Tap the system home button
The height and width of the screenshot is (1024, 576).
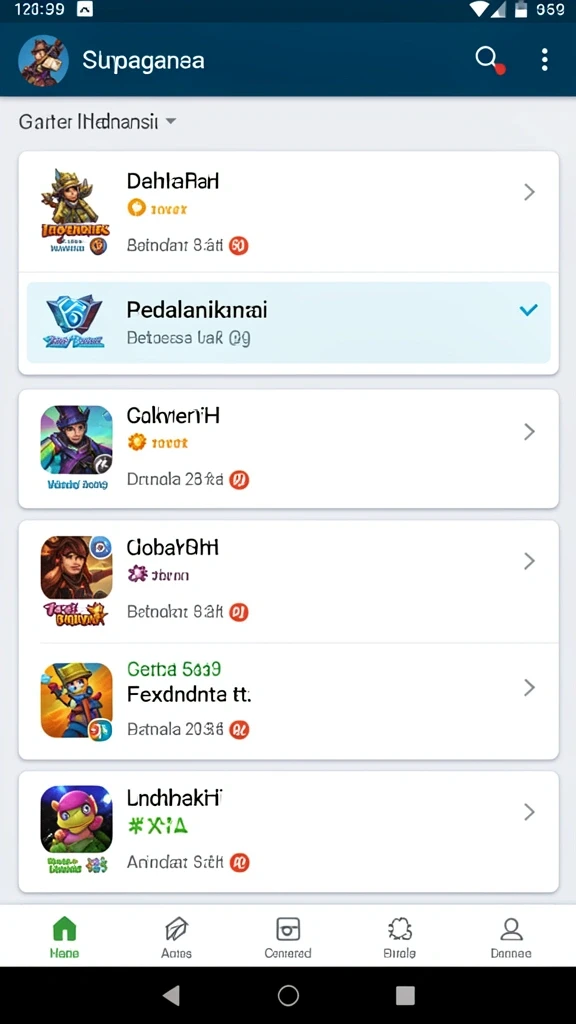pos(288,995)
